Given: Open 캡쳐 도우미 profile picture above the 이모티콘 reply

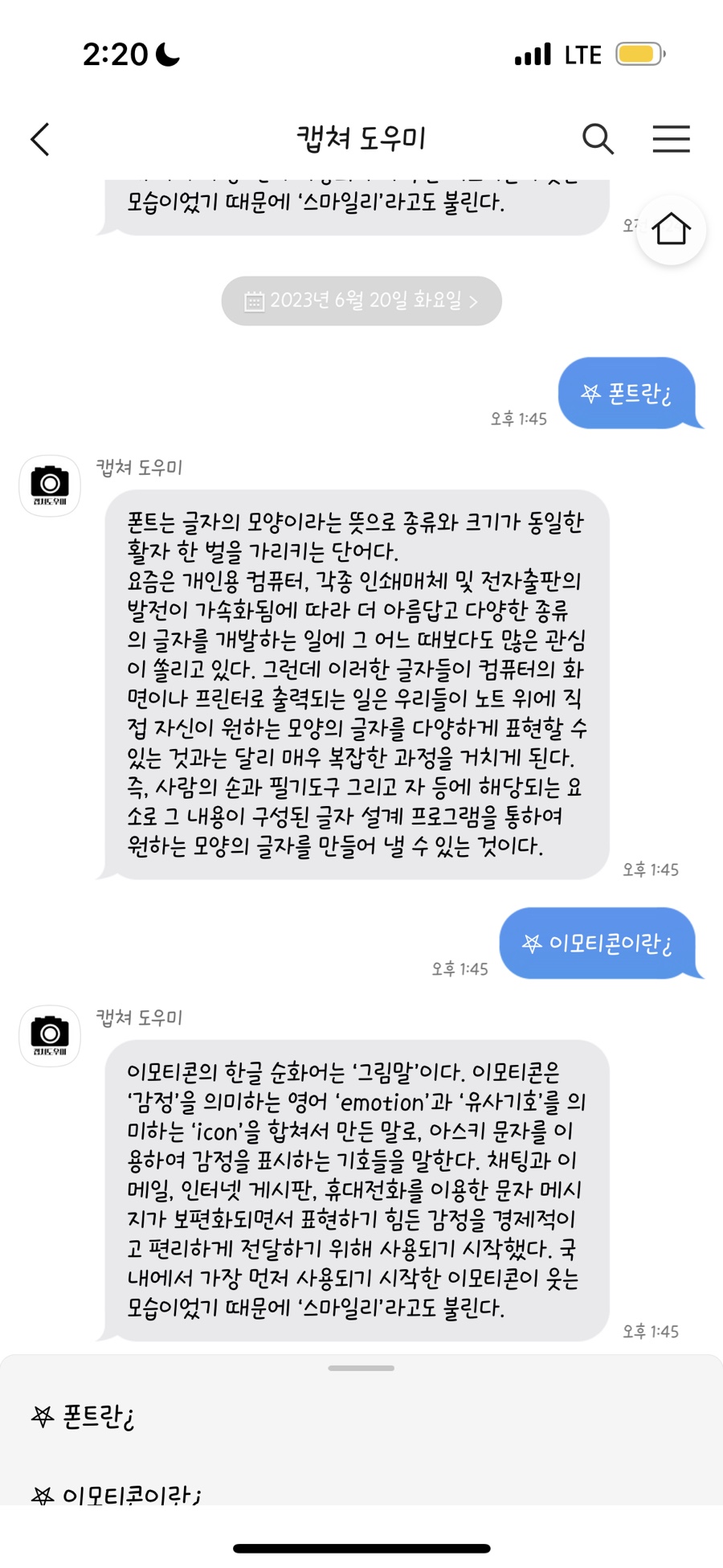Looking at the screenshot, I should point(50,1035).
